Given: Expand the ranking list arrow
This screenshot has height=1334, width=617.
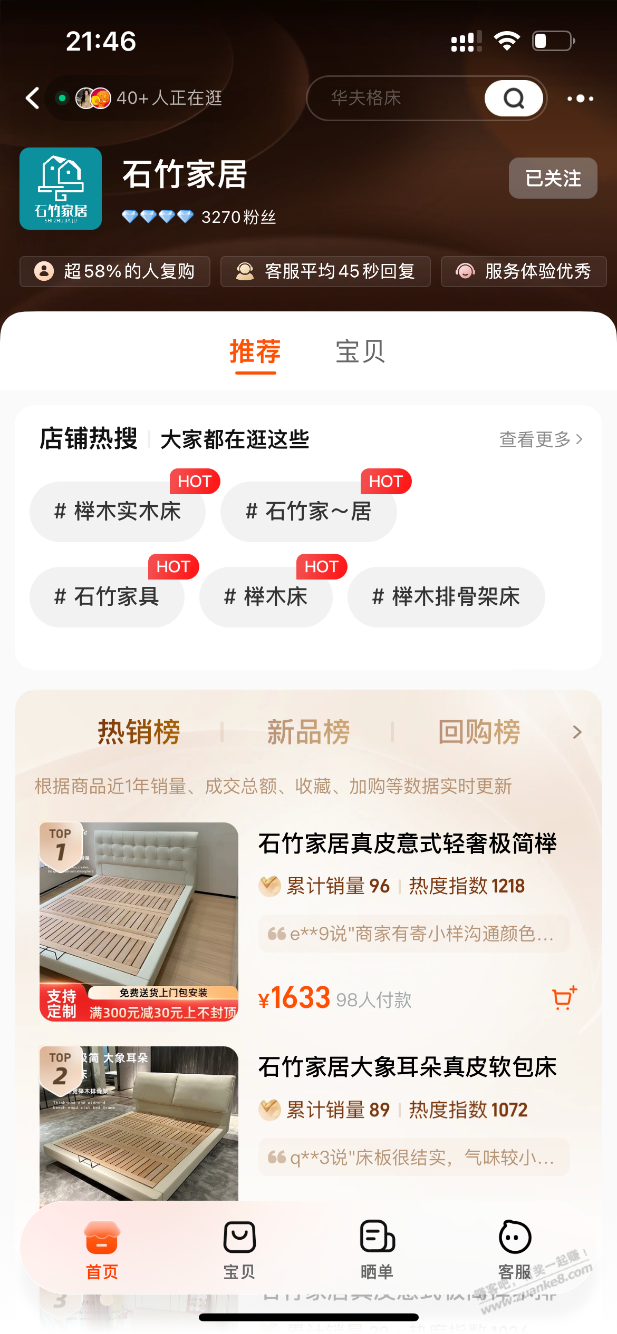Looking at the screenshot, I should pyautogui.click(x=577, y=732).
